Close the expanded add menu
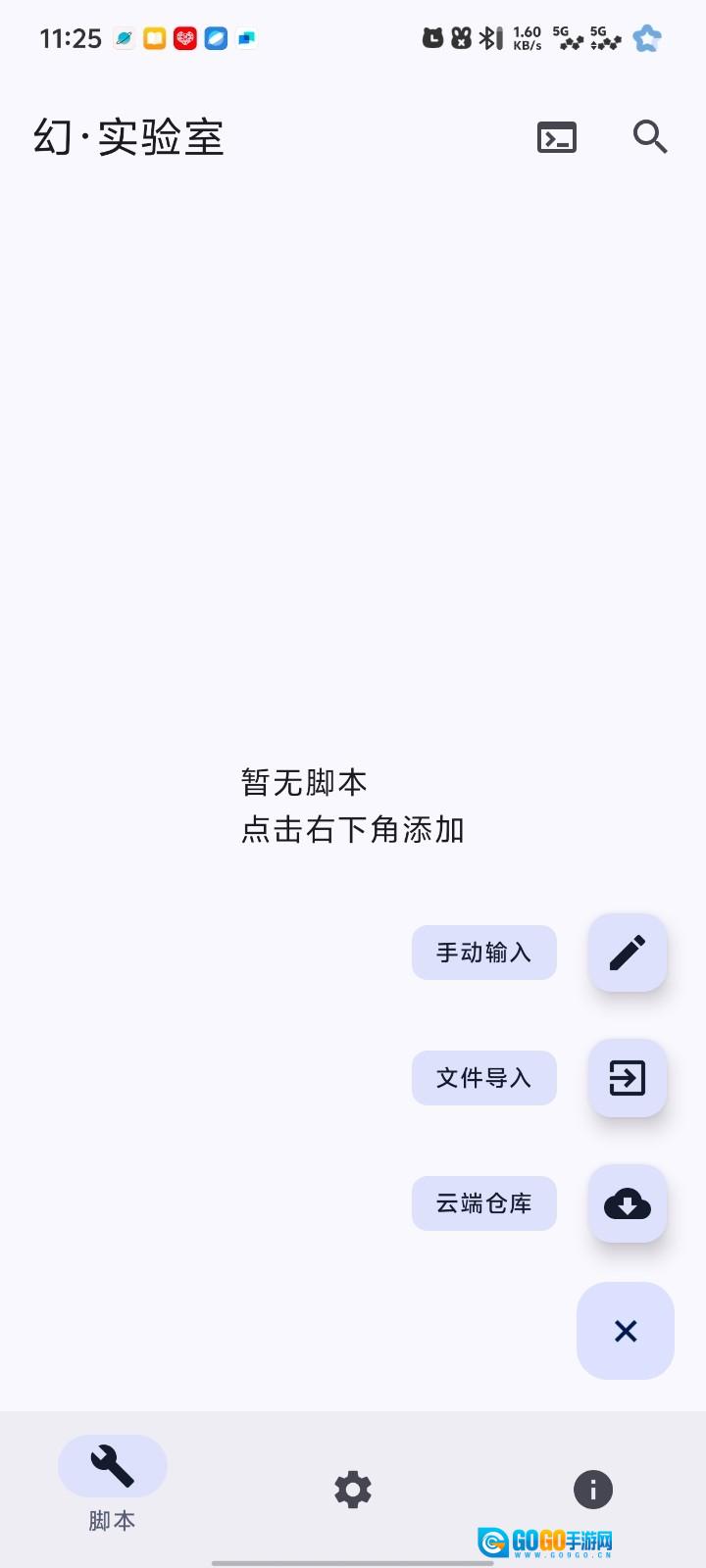Image resolution: width=706 pixels, height=1568 pixels. click(x=626, y=1331)
